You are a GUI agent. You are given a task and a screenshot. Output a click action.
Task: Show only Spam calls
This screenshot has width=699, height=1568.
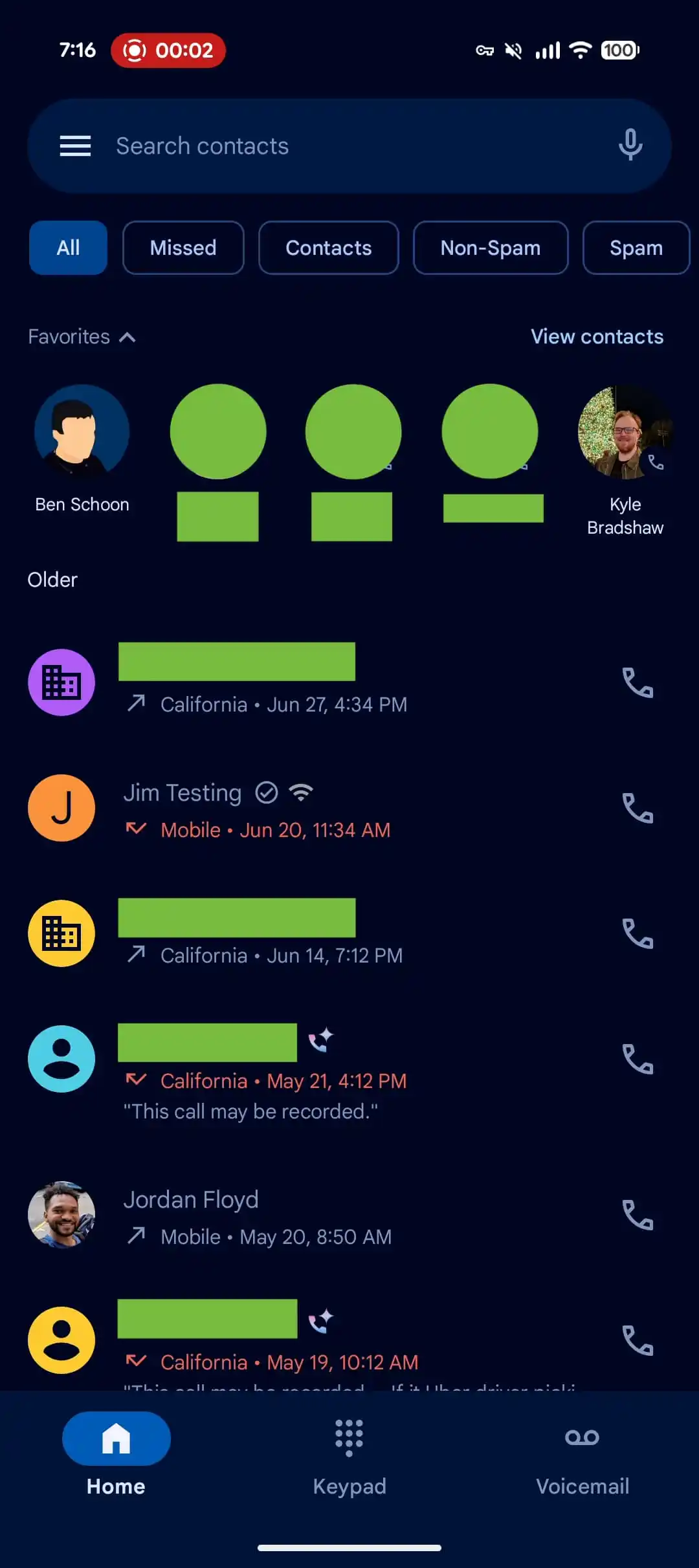636,248
